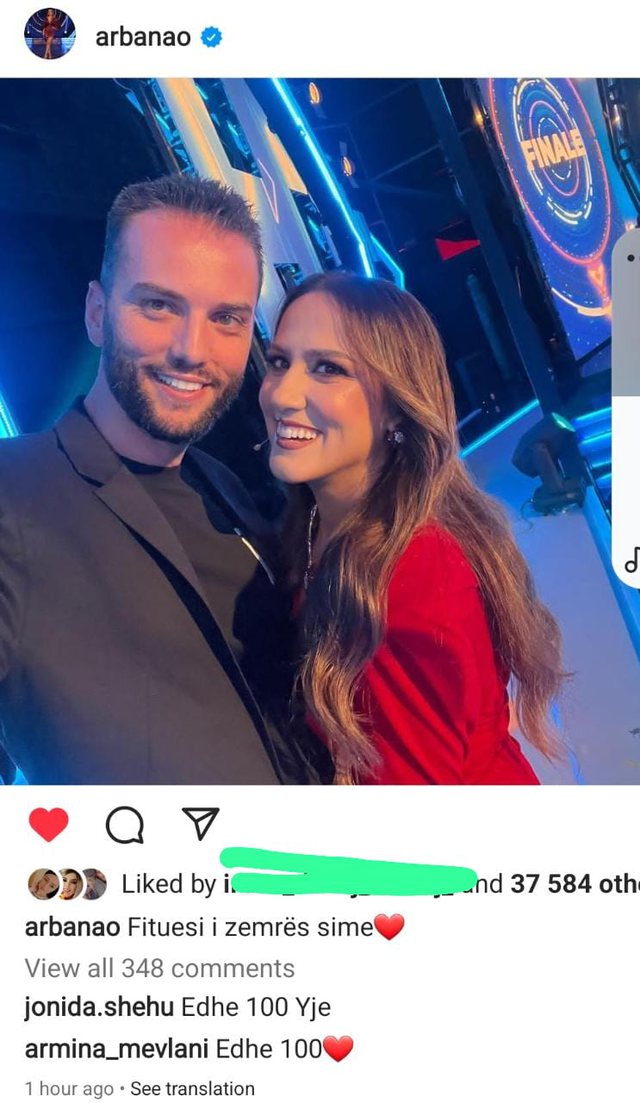Image resolution: width=640 pixels, height=1103 pixels.
Task: View all 348 comments
Action: (x=159, y=968)
